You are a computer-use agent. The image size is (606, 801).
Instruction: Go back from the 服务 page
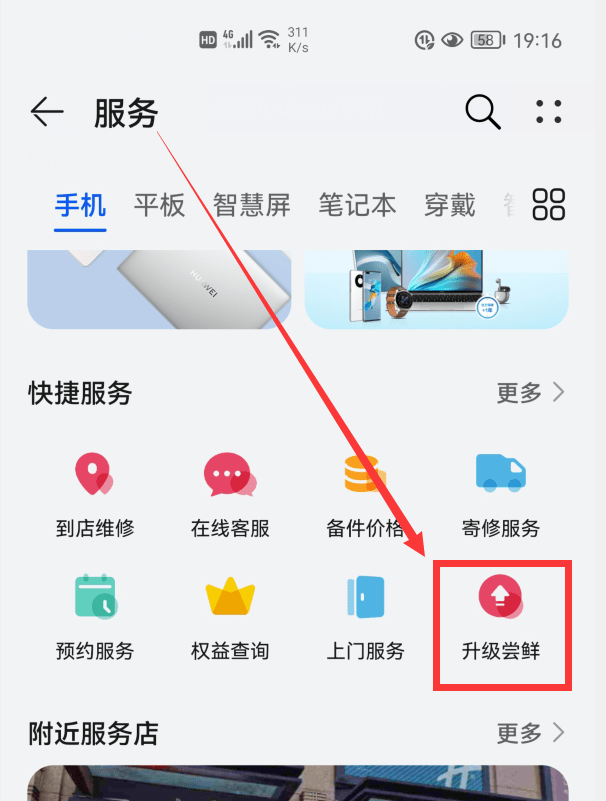(47, 112)
